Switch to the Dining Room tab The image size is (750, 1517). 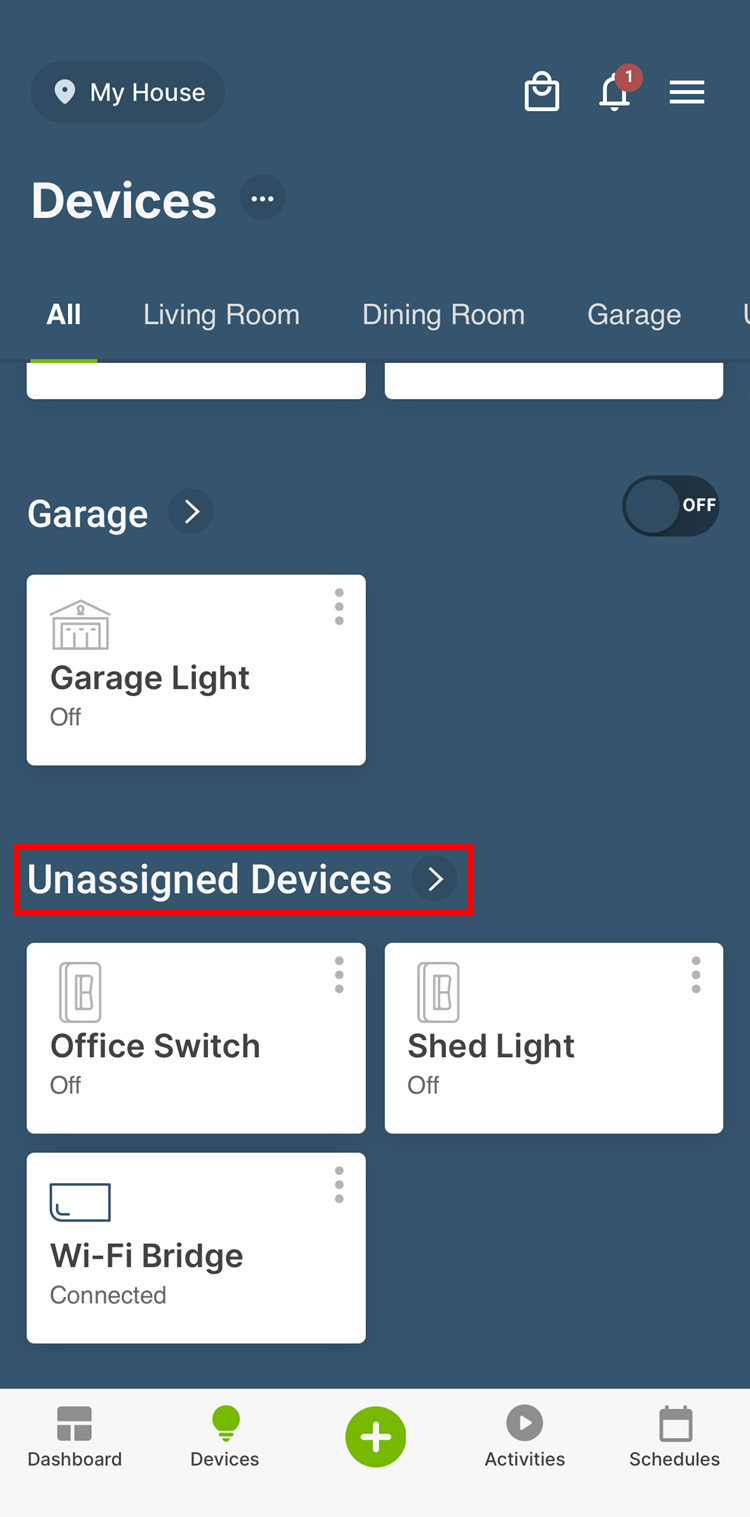click(443, 315)
